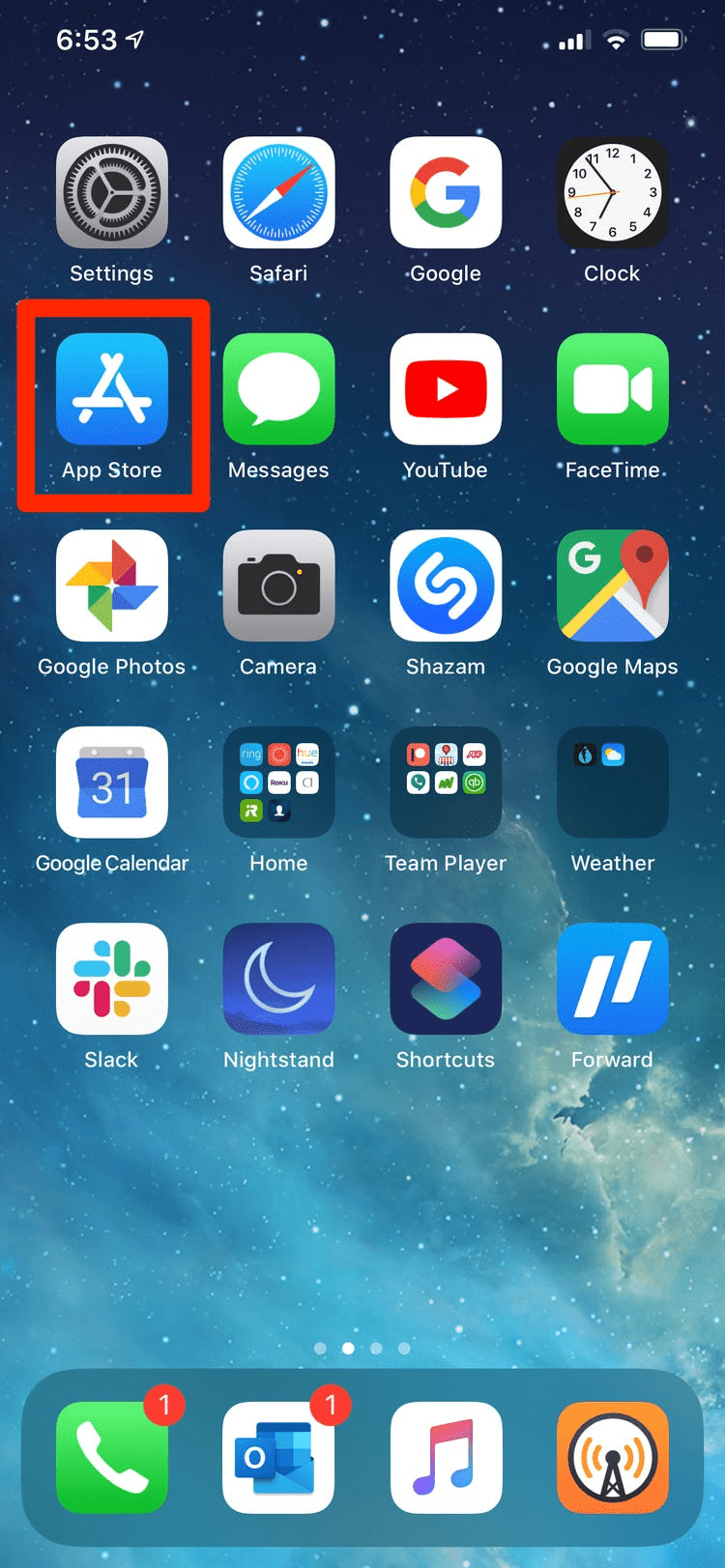Open Shazam
This screenshot has height=1568, width=725.
coord(446,585)
